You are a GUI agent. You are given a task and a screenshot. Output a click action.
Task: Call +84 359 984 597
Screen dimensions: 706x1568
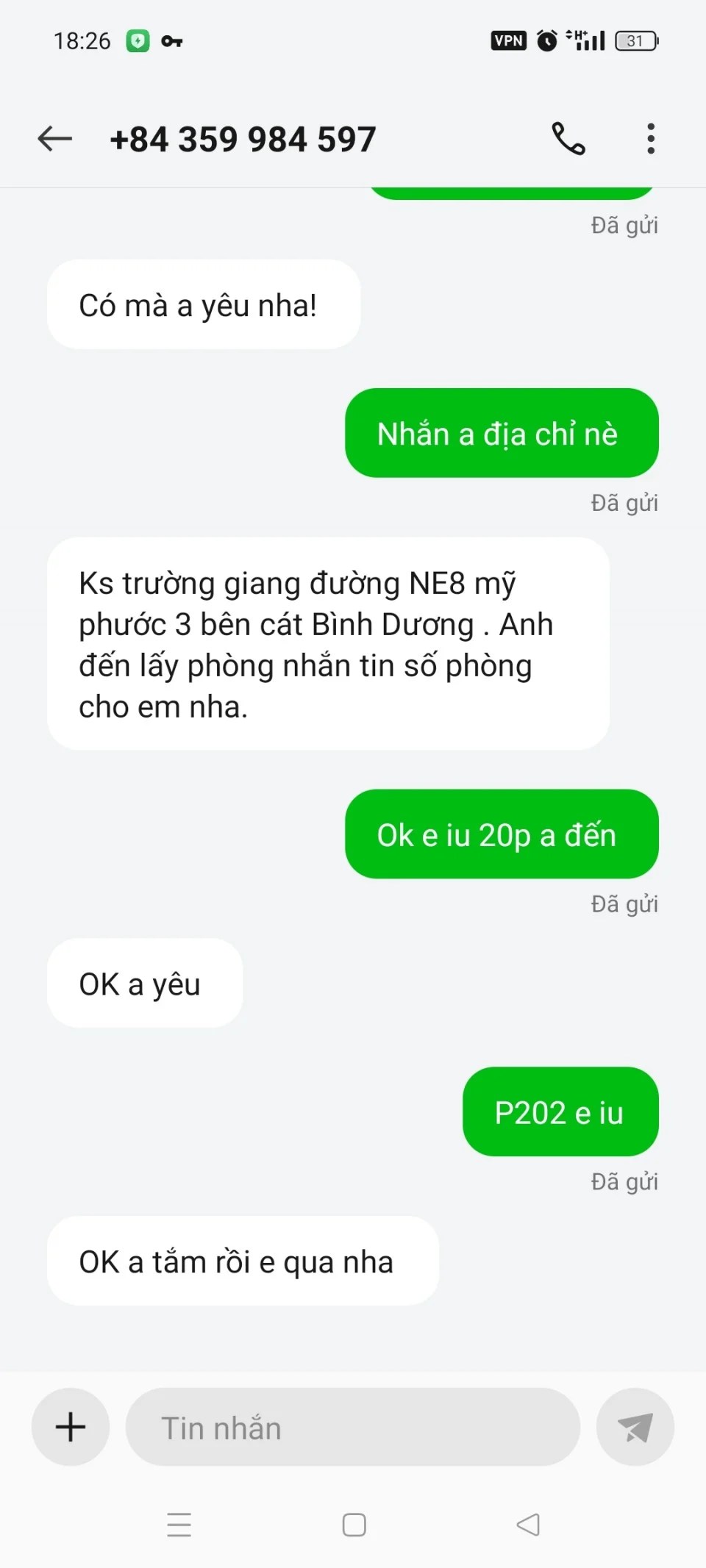568,138
